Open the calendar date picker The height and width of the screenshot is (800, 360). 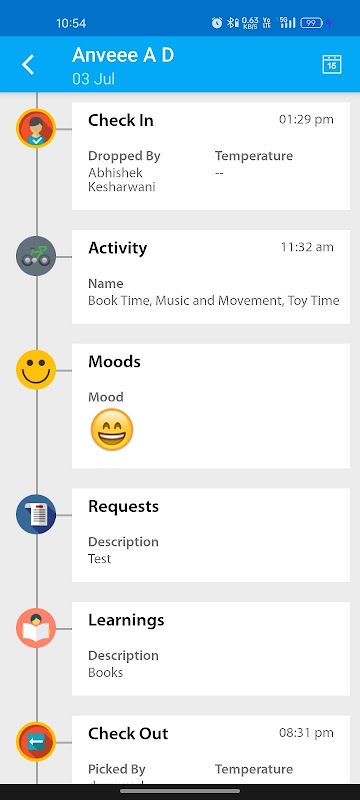pyautogui.click(x=332, y=65)
